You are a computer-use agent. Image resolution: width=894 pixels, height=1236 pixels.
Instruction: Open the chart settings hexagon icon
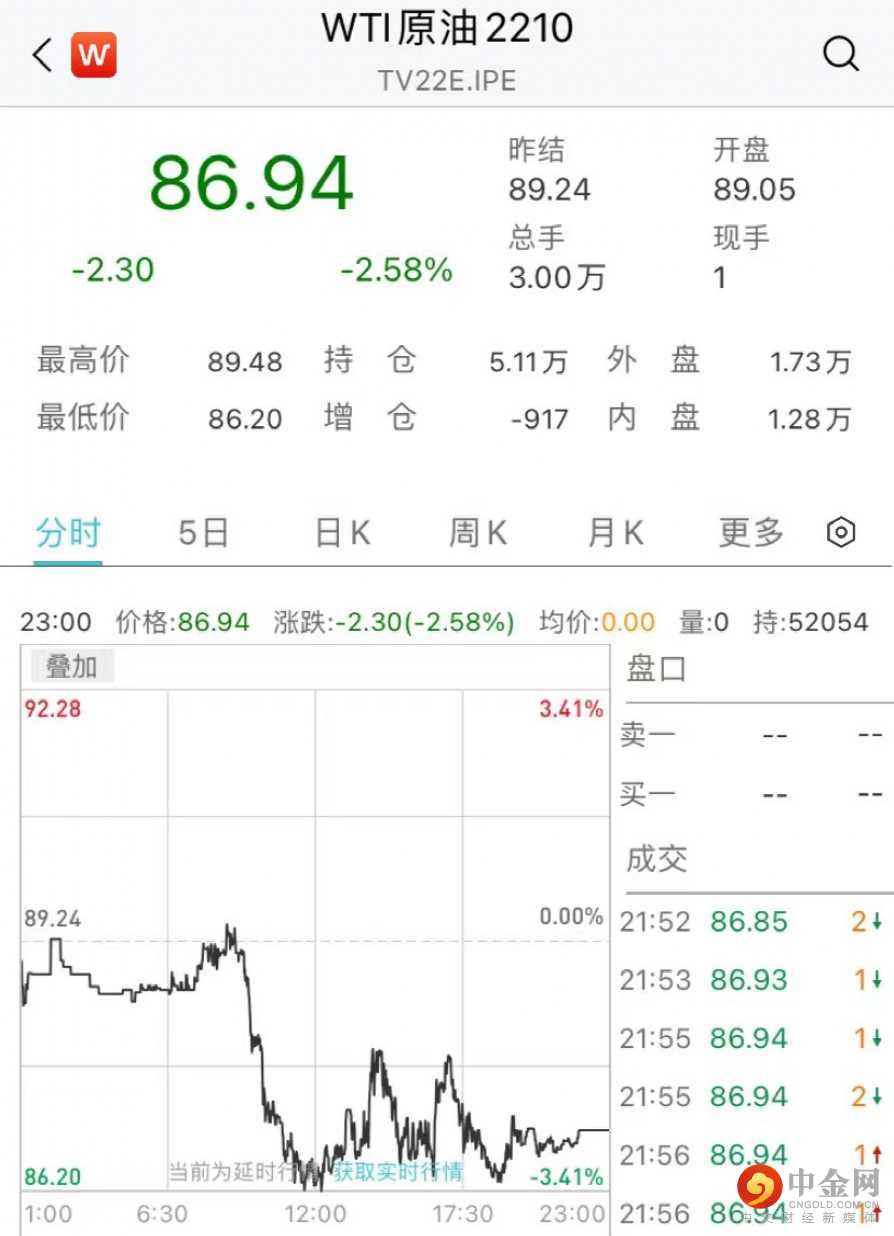coord(841,533)
